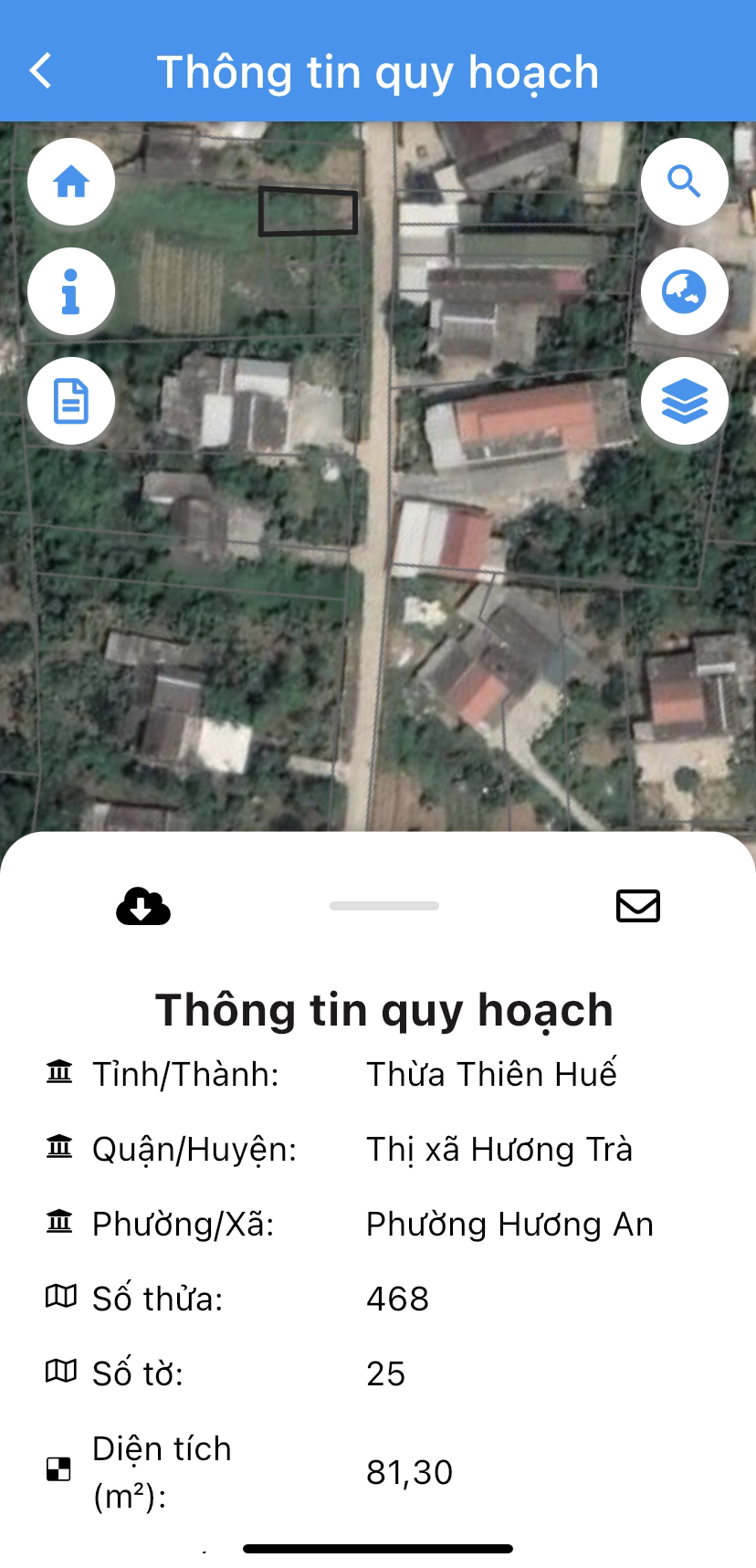The image size is (756, 1568).
Task: Open the document icon button
Action: coord(71,401)
